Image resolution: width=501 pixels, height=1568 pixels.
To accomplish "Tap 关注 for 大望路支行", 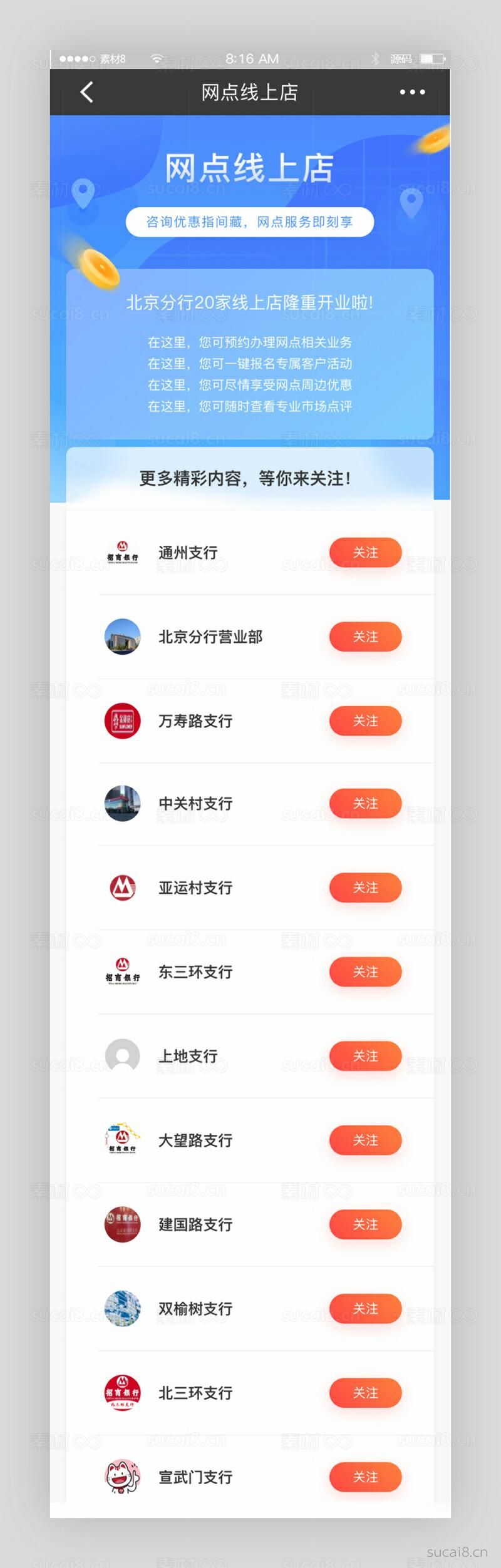I will 365,1140.
